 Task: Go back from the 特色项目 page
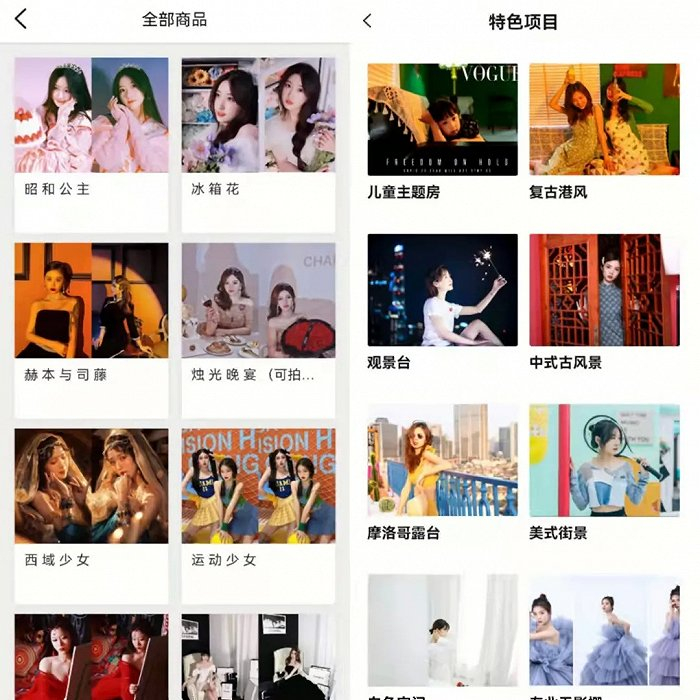tap(368, 21)
